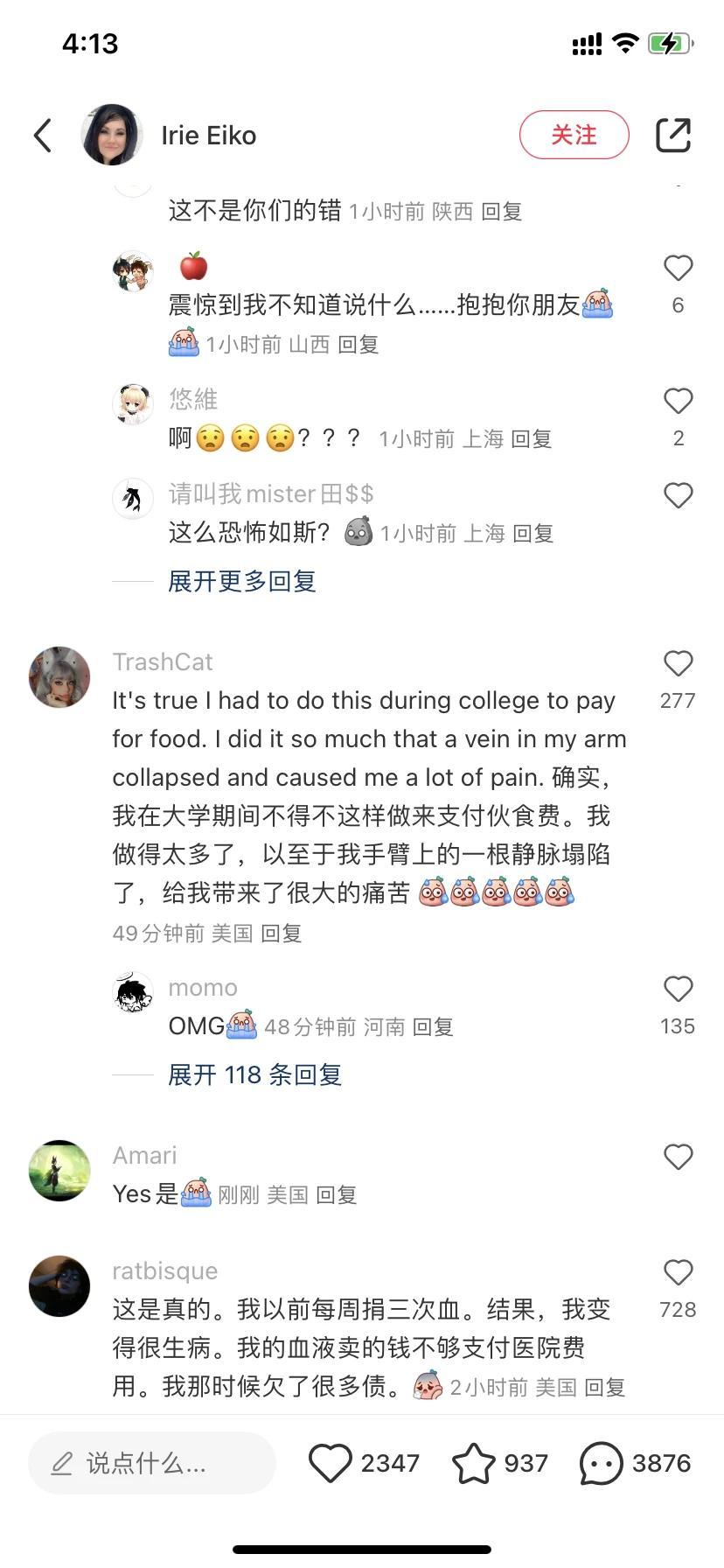
Task: Like ratbisque's comment
Action: tap(678, 1273)
